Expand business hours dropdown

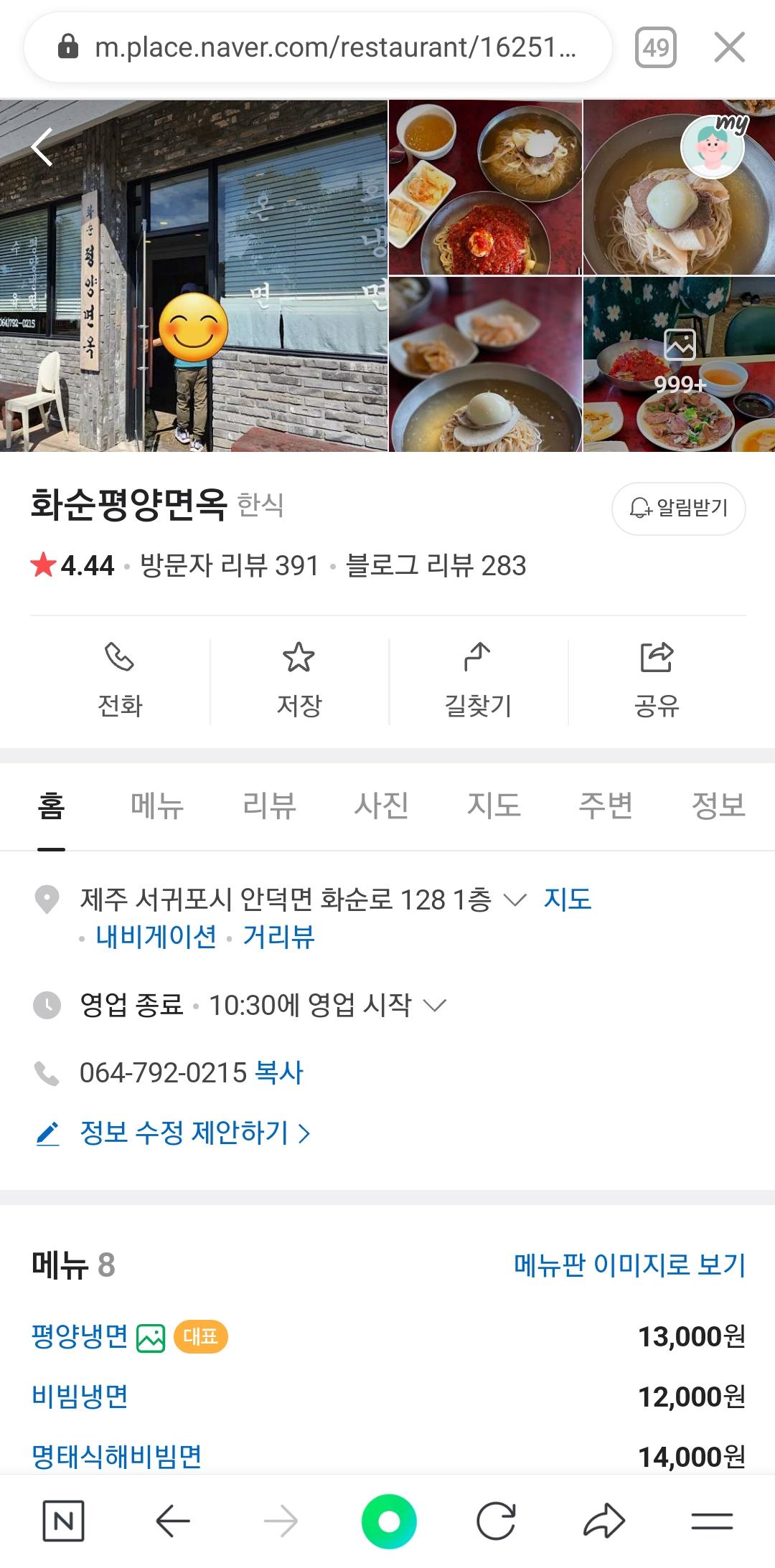pyautogui.click(x=435, y=1005)
